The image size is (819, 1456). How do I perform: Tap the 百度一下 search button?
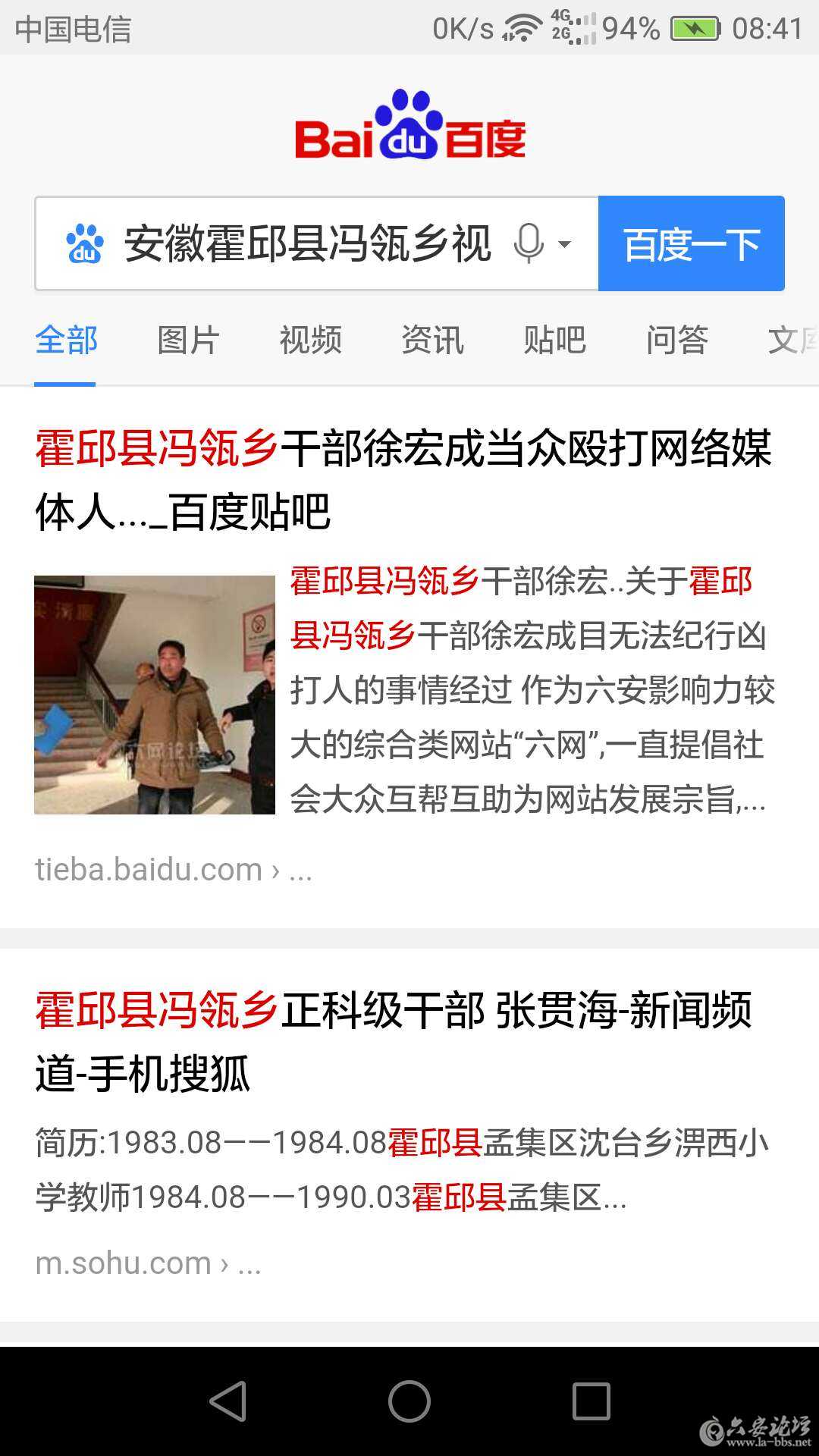tap(691, 244)
